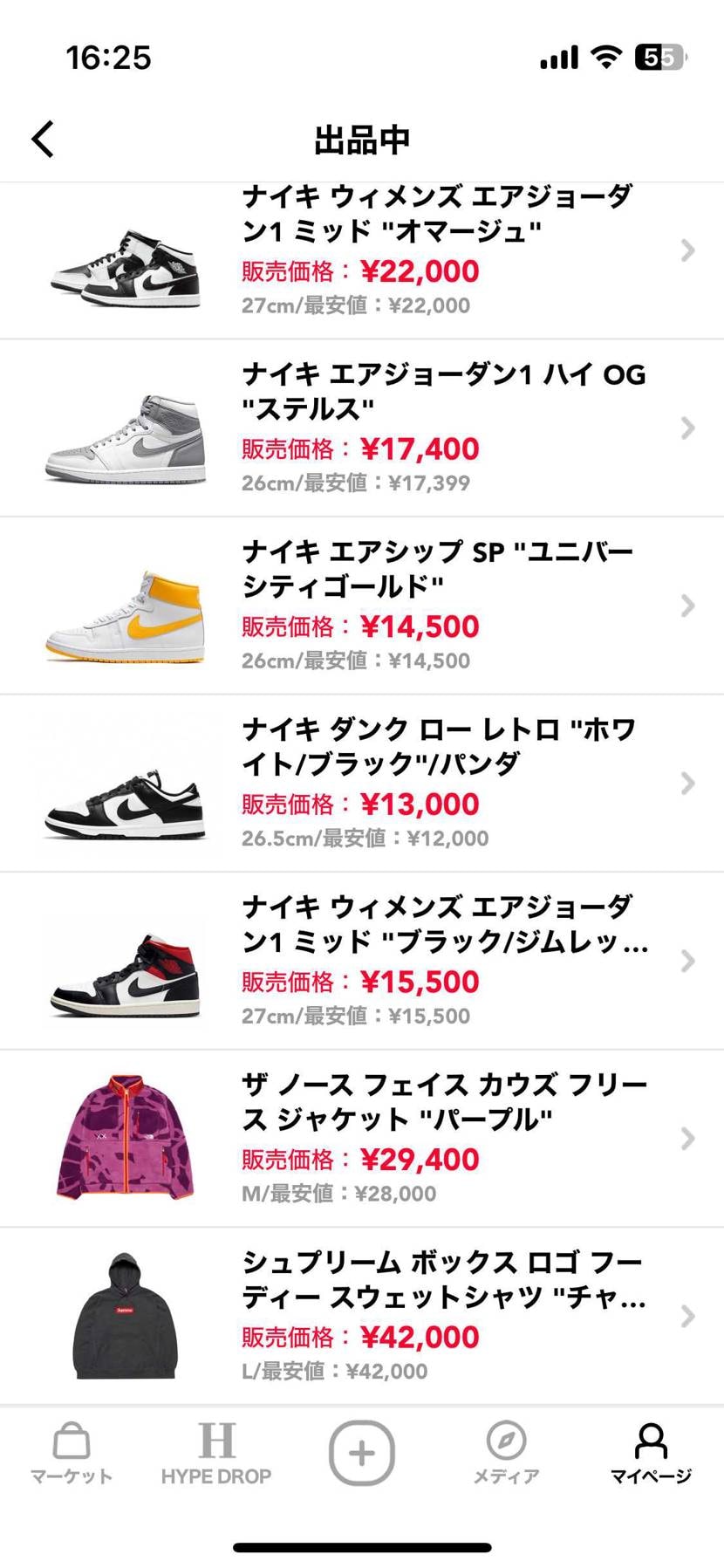
Task: Open the 'ステルス' listing via its right chevron
Action: click(x=689, y=428)
